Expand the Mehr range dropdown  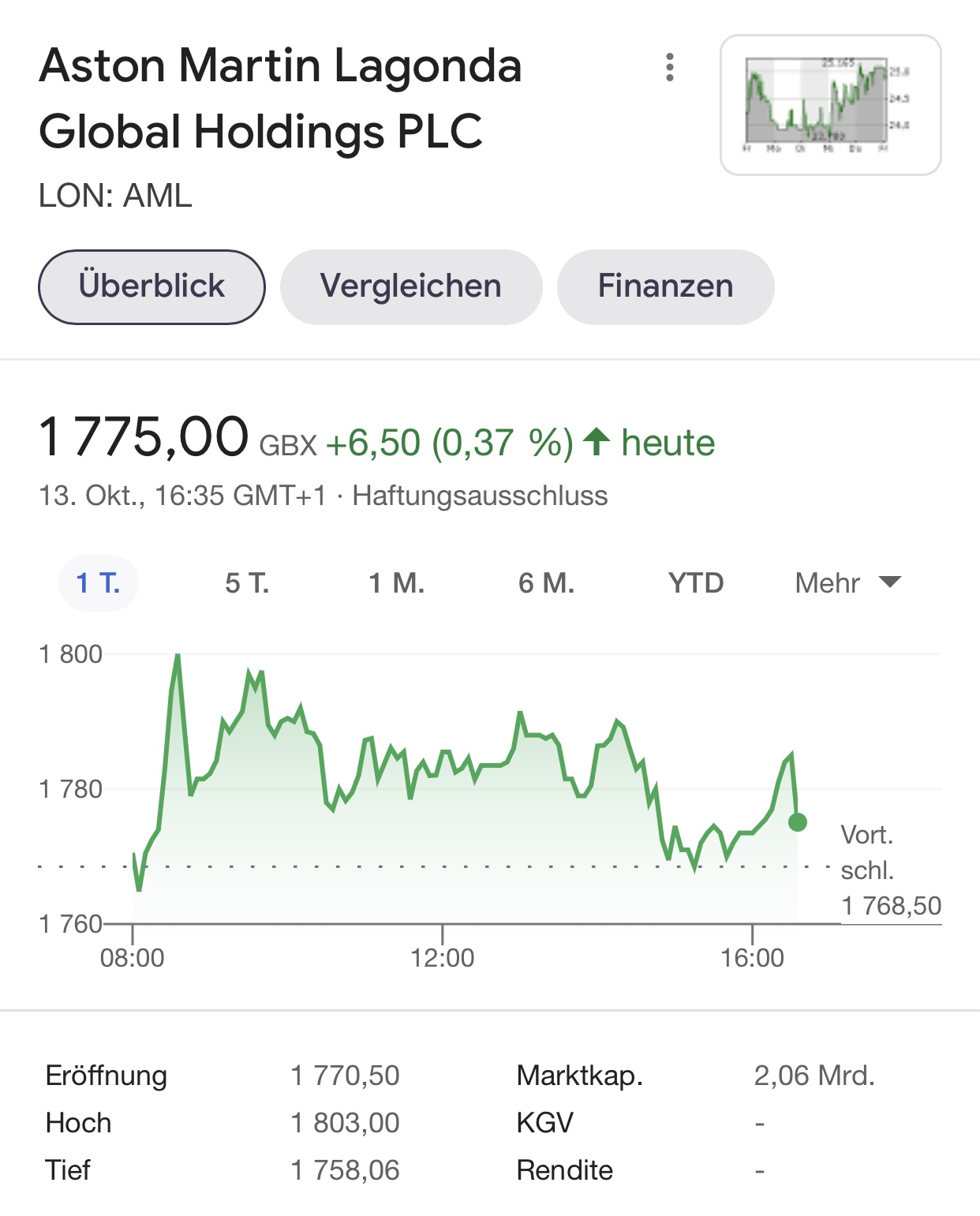point(847,583)
